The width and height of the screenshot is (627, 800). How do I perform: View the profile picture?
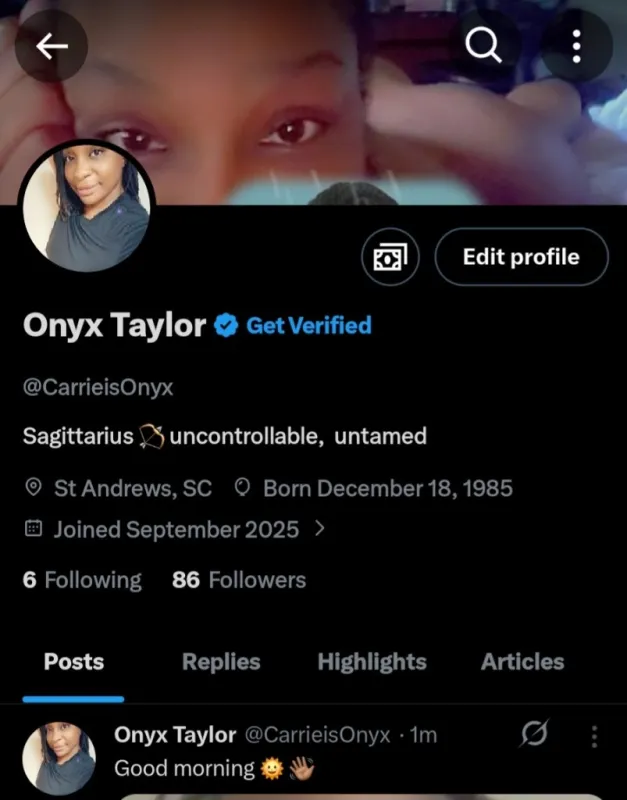pos(87,206)
